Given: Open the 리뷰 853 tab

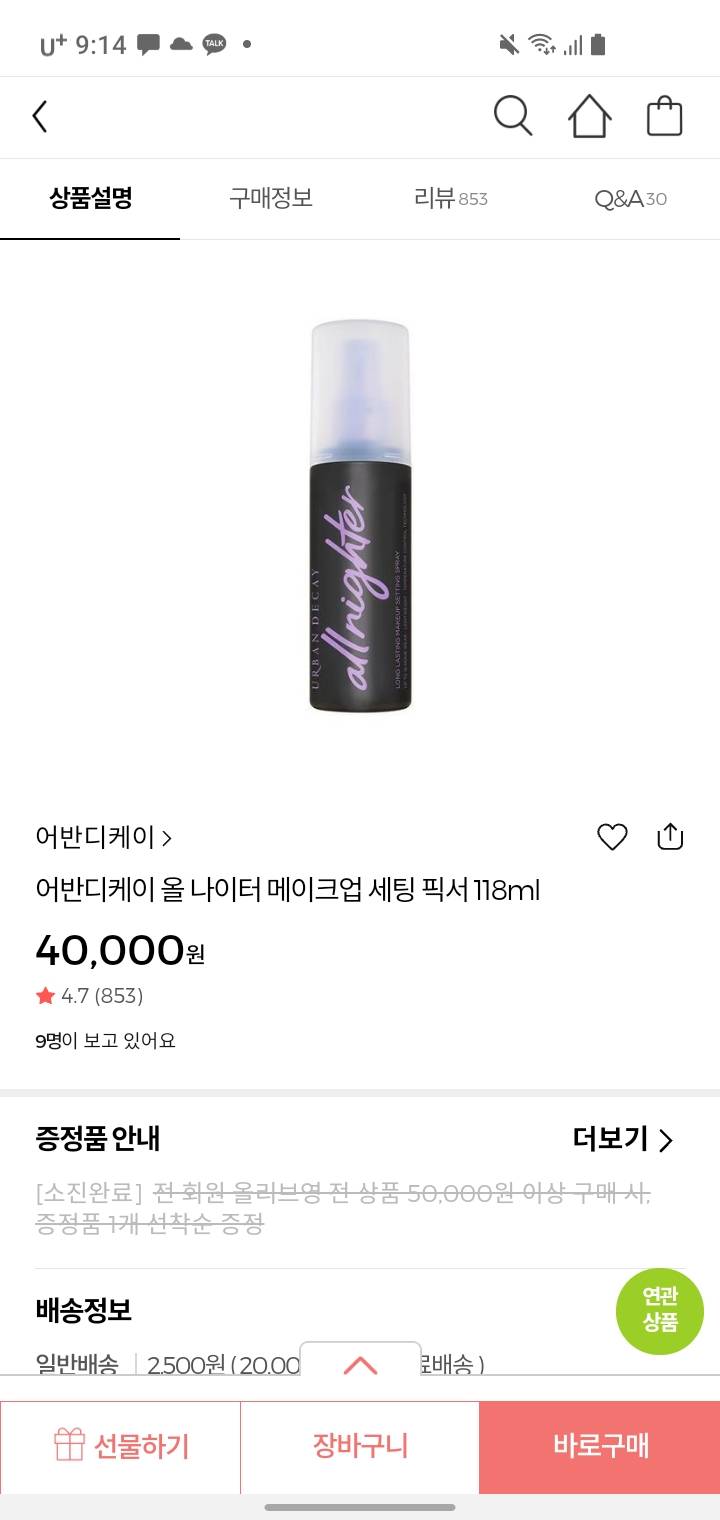Looking at the screenshot, I should (450, 198).
